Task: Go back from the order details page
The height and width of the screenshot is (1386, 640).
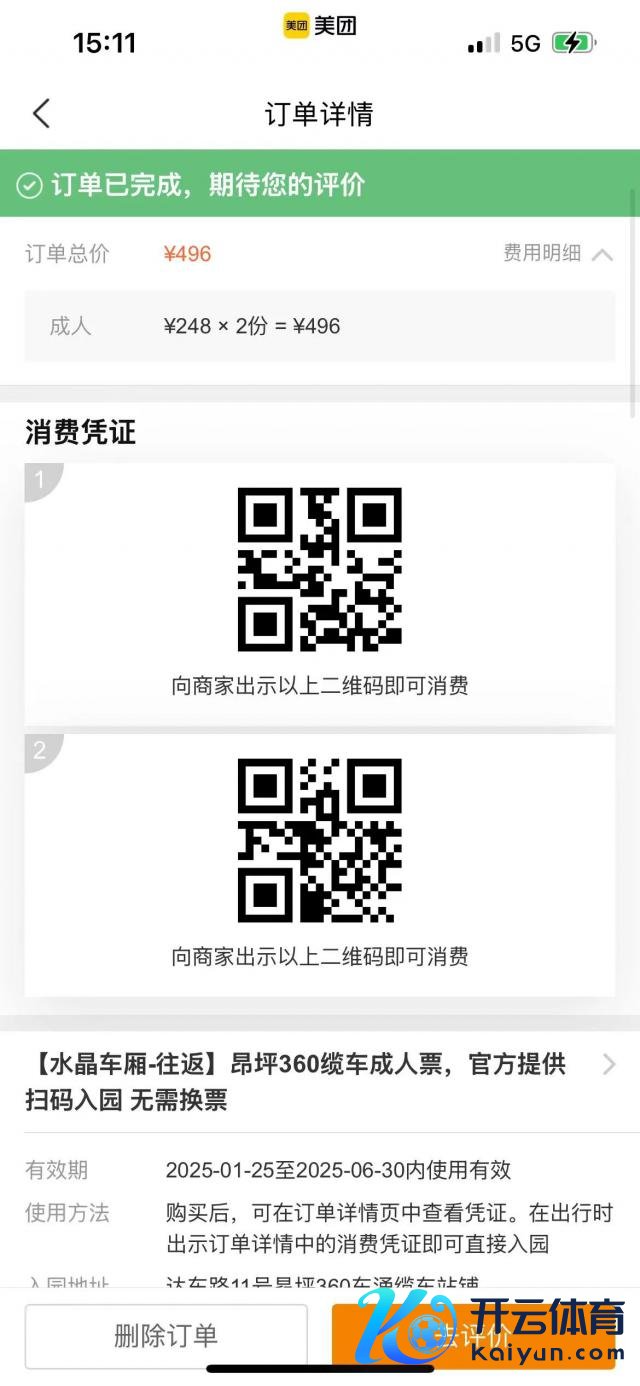Action: tap(41, 114)
